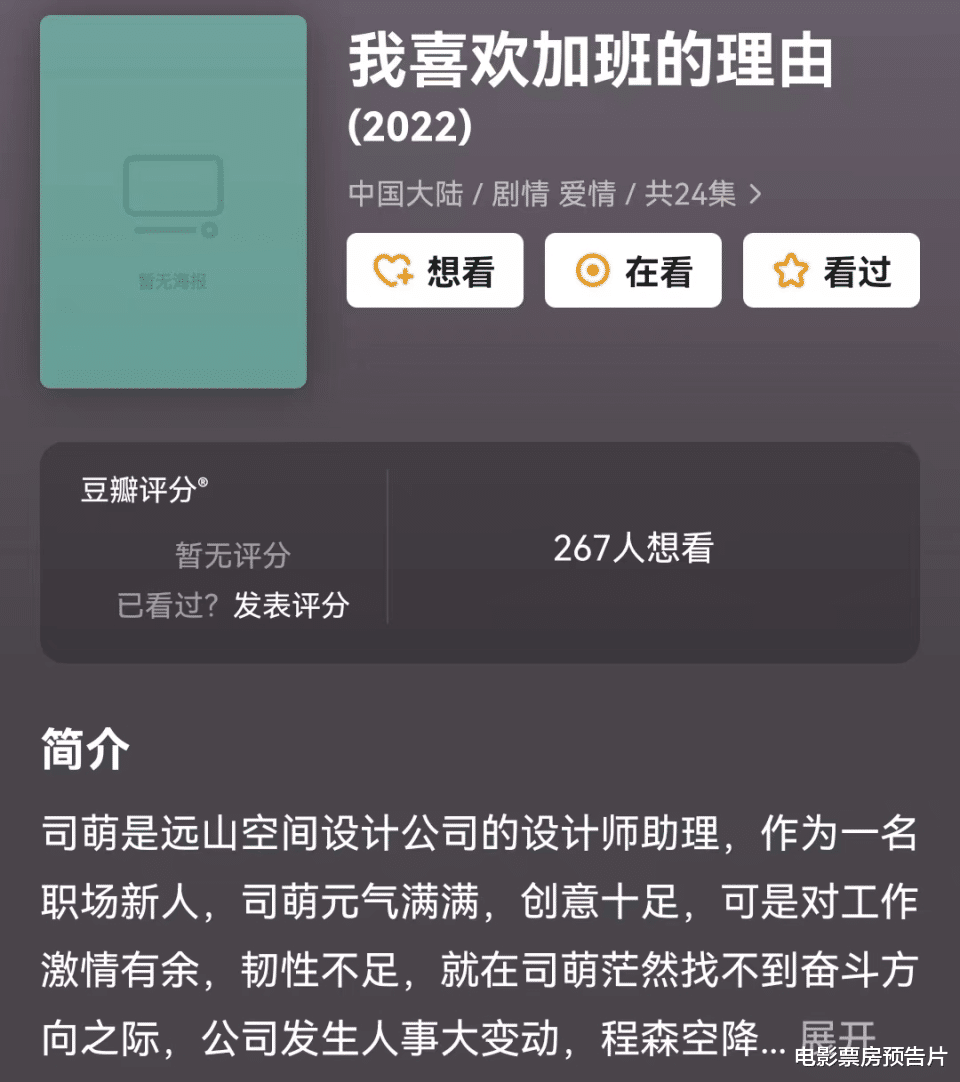The image size is (960, 1082).
Task: Mark the drama as 想看
Action: [435, 270]
